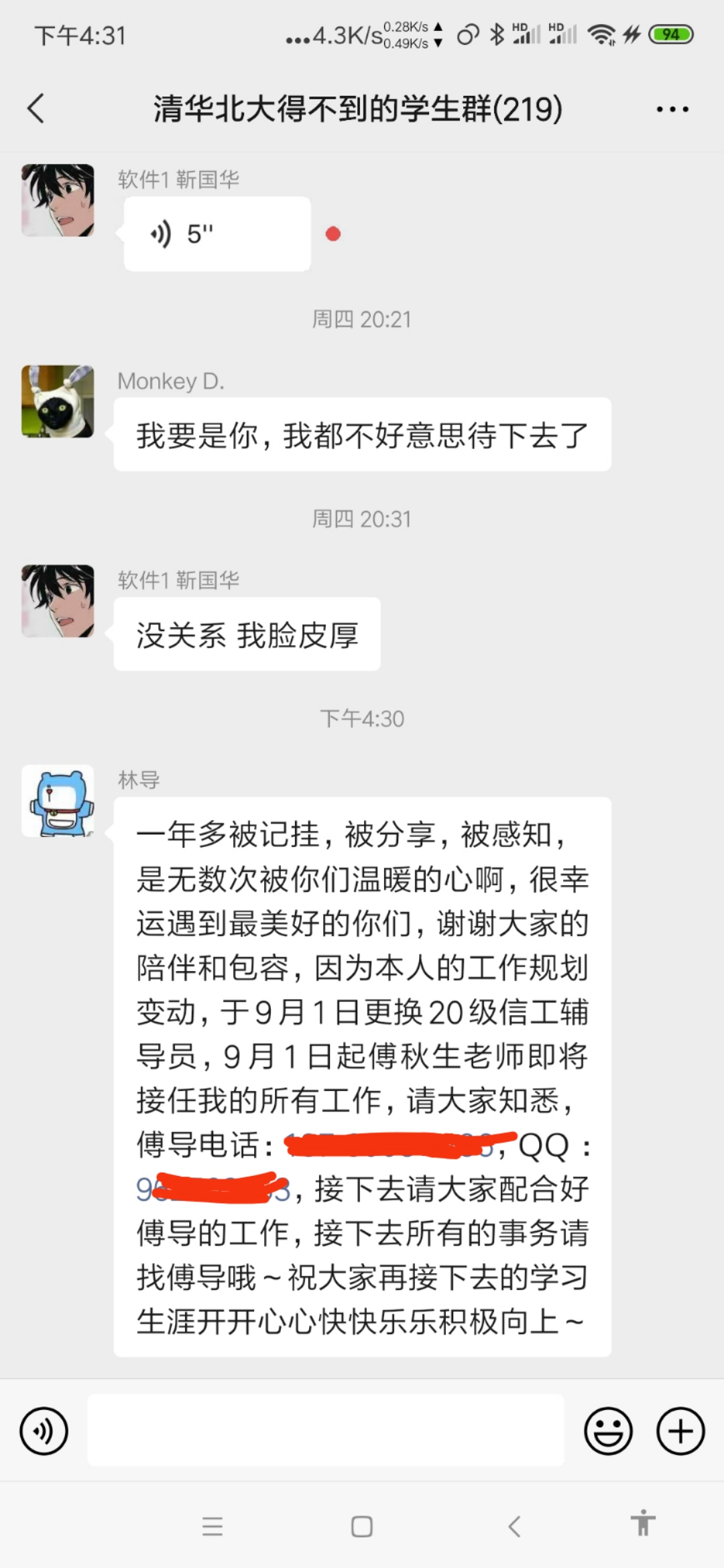Open the emoji picker

pos(608,1431)
